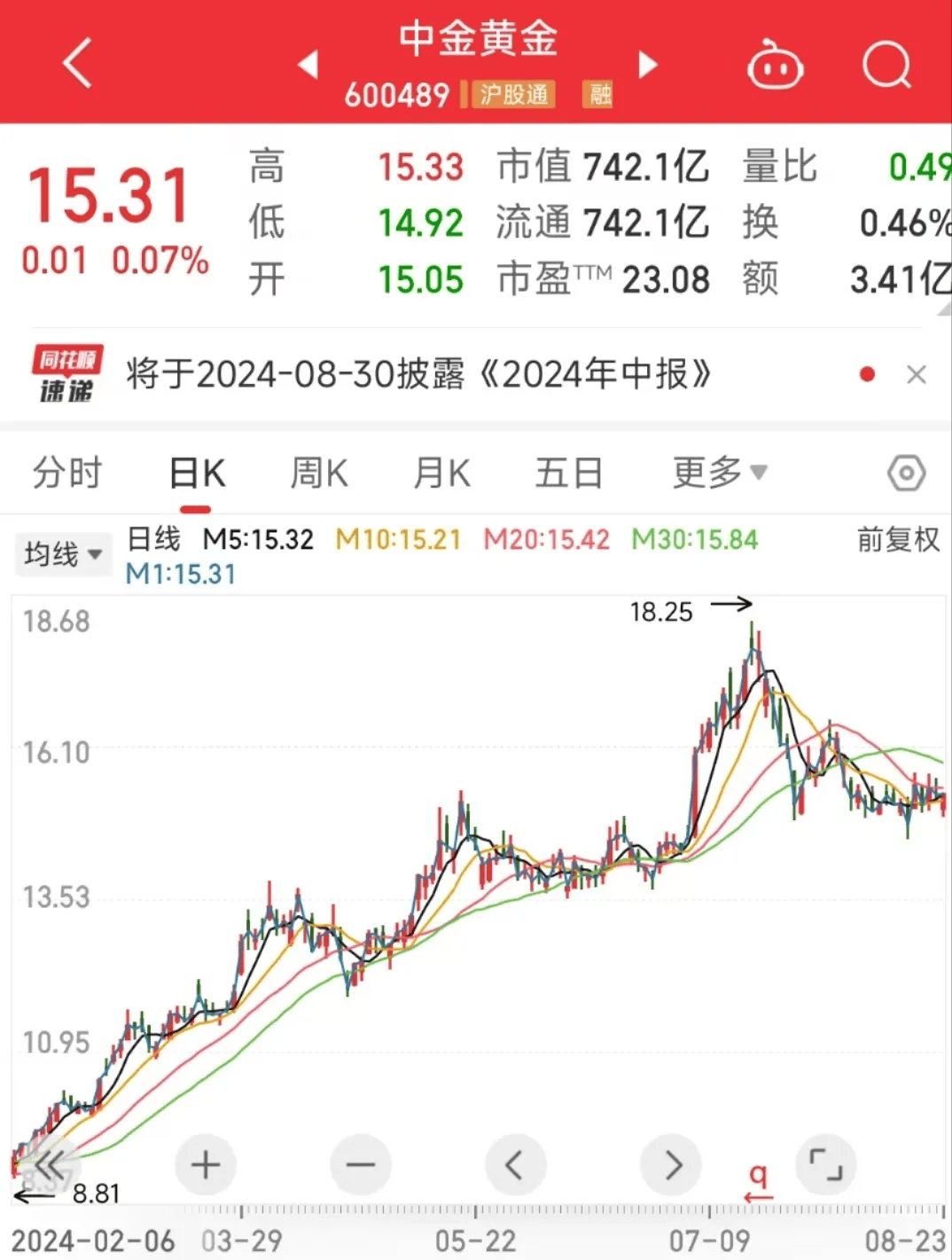Open chart settings hexagon icon
The image size is (952, 1260).
pyautogui.click(x=906, y=473)
